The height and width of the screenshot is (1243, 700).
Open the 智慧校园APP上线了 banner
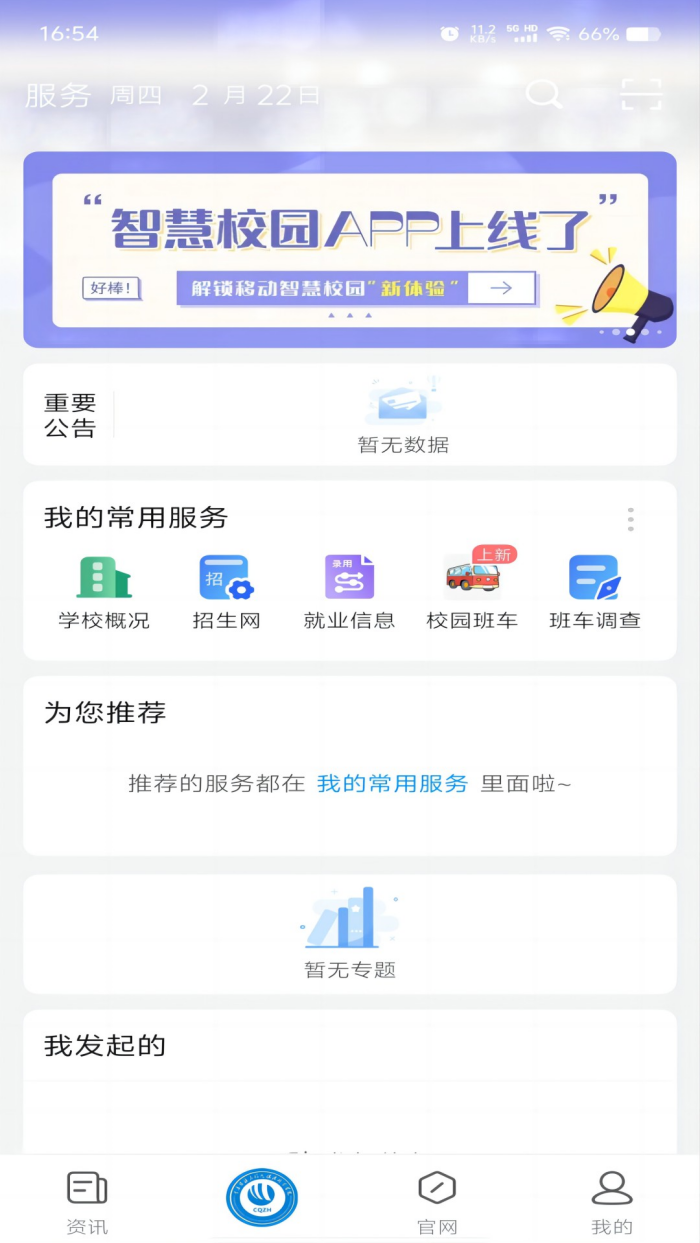tap(350, 250)
